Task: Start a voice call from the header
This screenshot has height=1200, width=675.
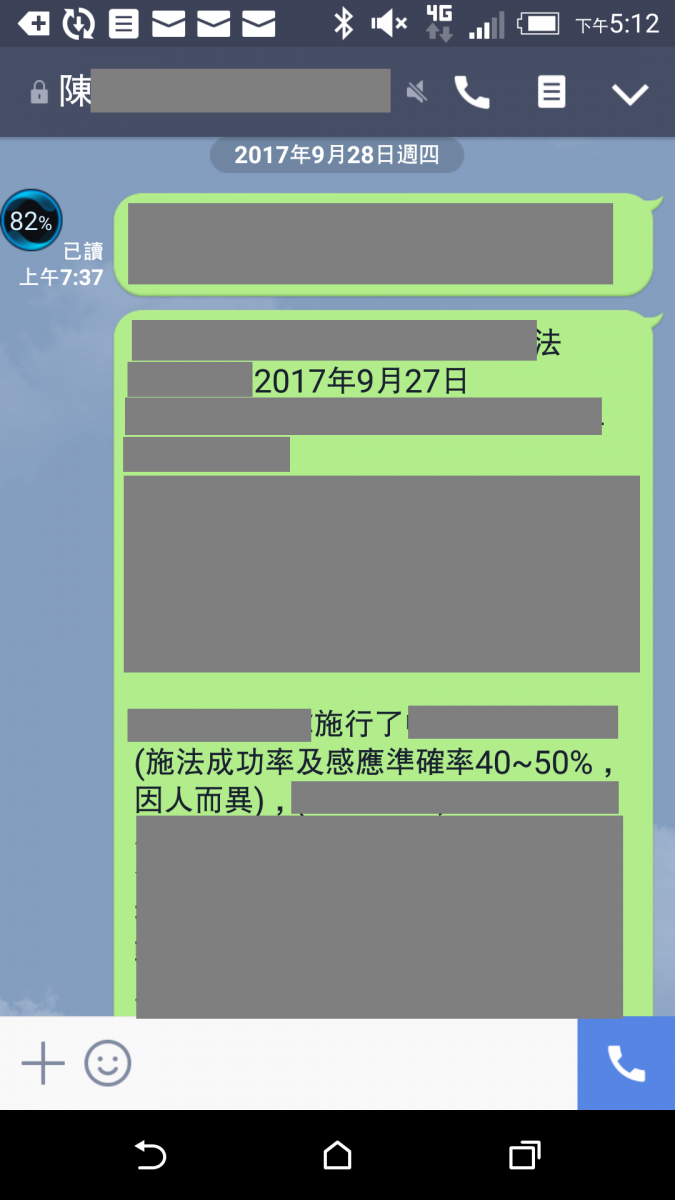Action: 472,93
